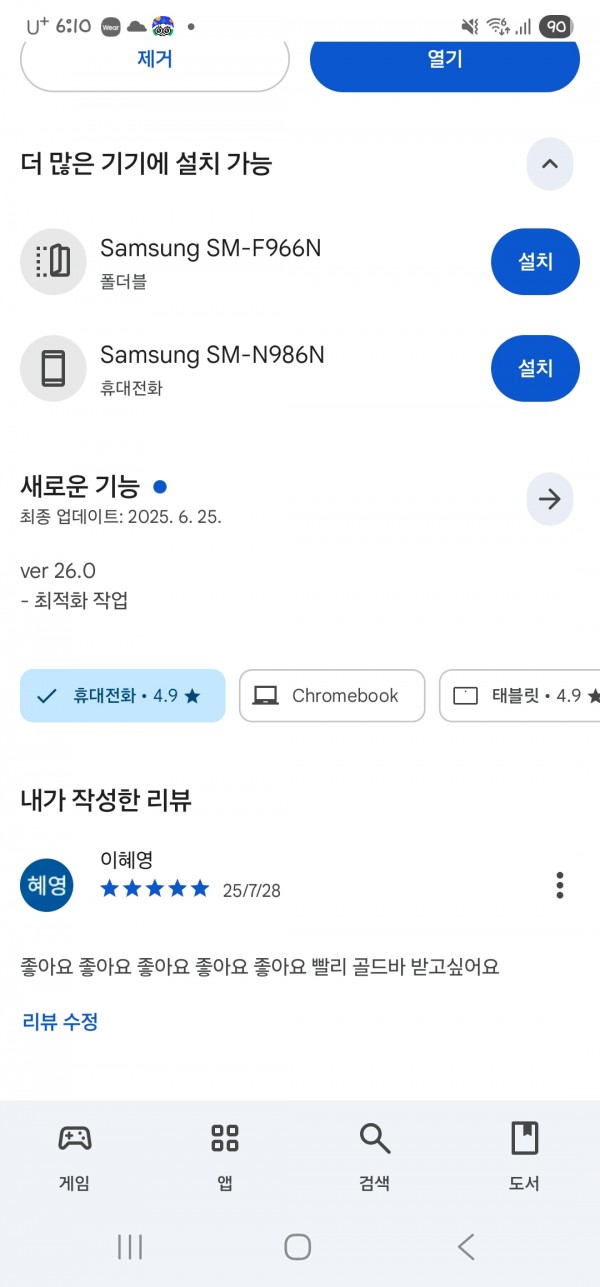600x1287 pixels.
Task: Switch to the 게임 tab
Action: click(75, 1157)
